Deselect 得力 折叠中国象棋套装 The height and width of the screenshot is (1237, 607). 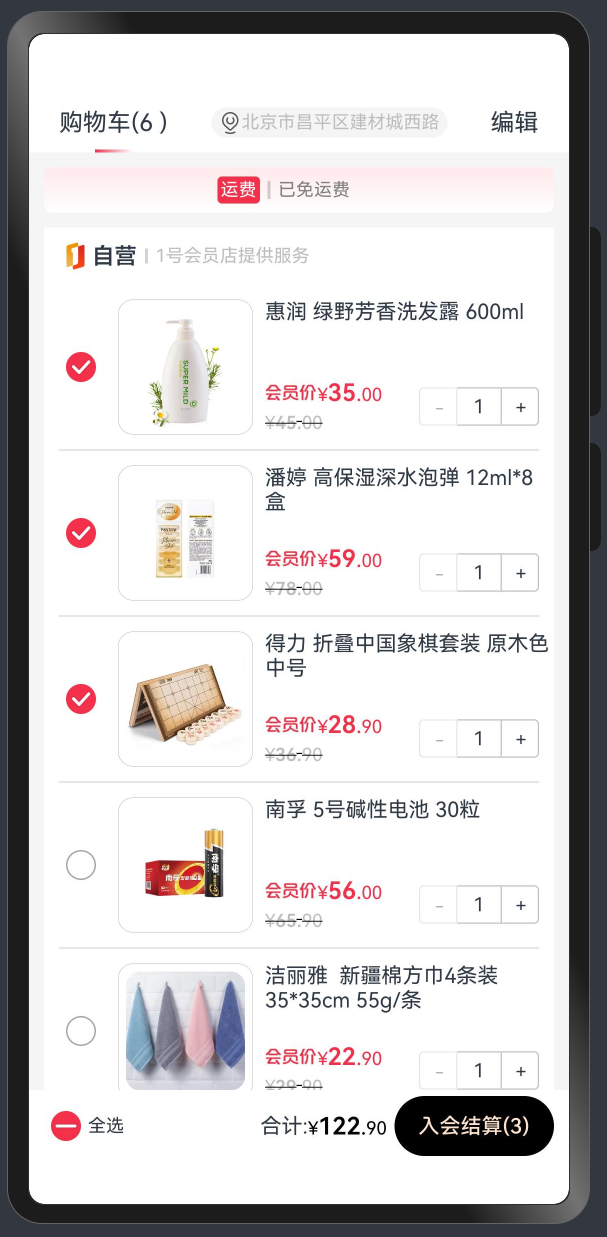(81, 699)
